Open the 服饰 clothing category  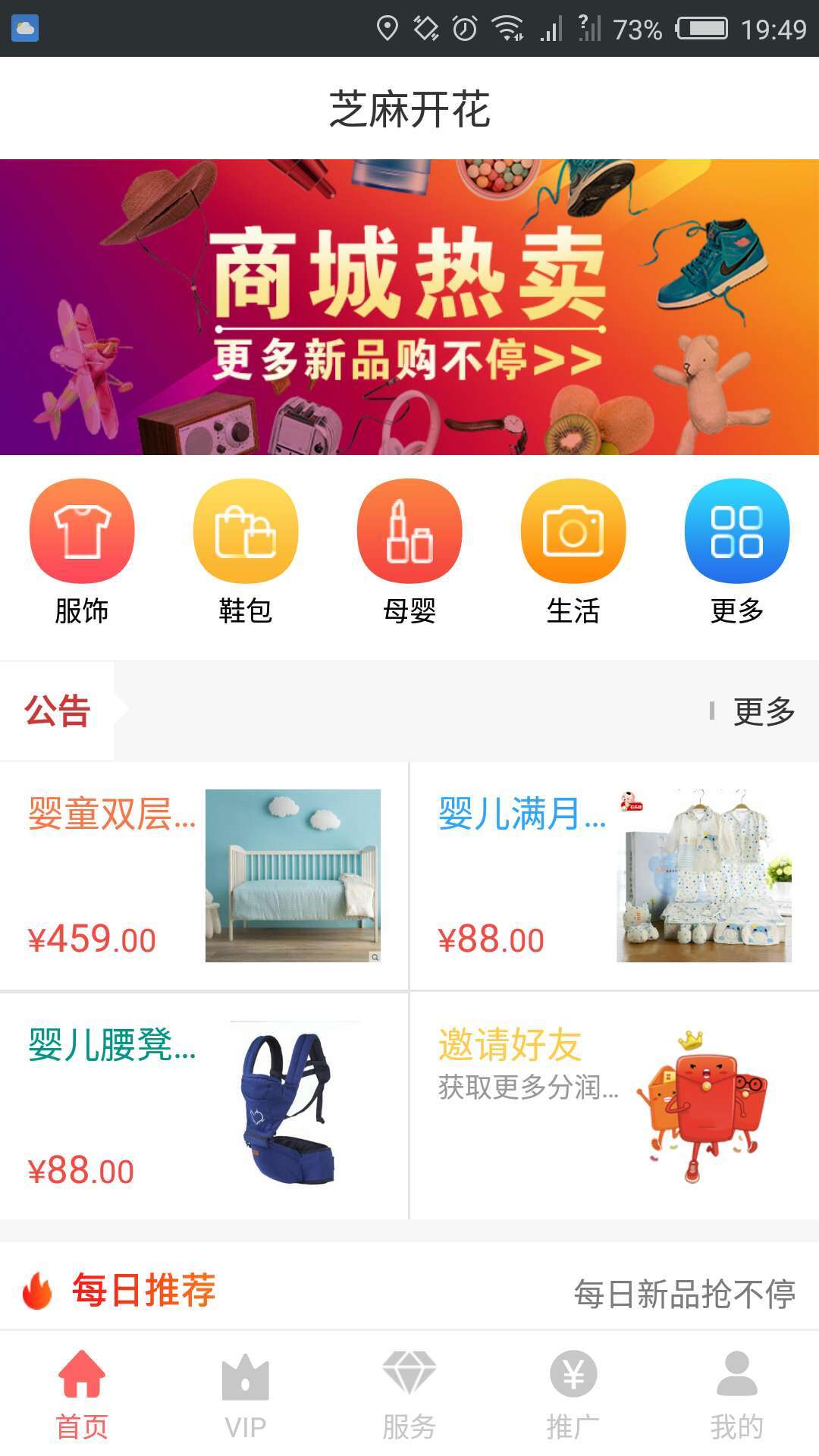(82, 551)
